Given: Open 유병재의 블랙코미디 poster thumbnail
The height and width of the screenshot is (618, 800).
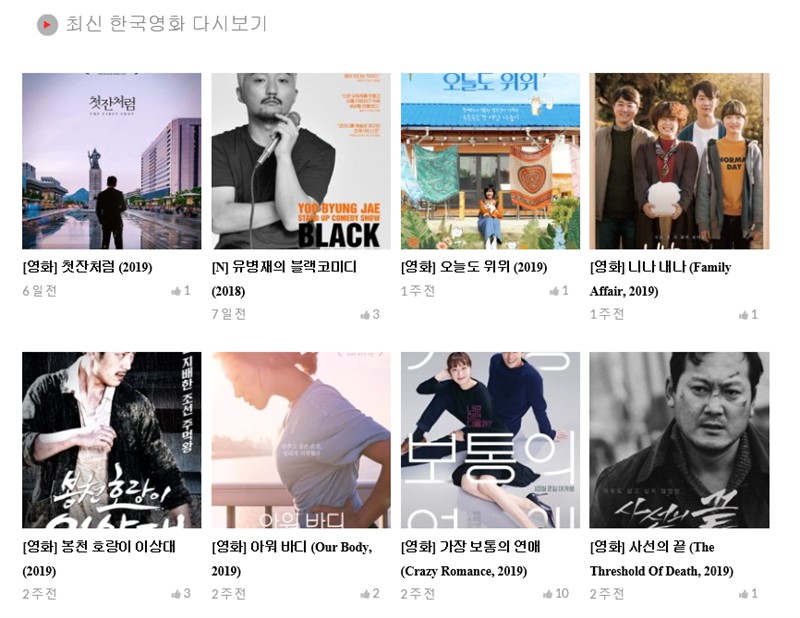Looking at the screenshot, I should [300, 161].
